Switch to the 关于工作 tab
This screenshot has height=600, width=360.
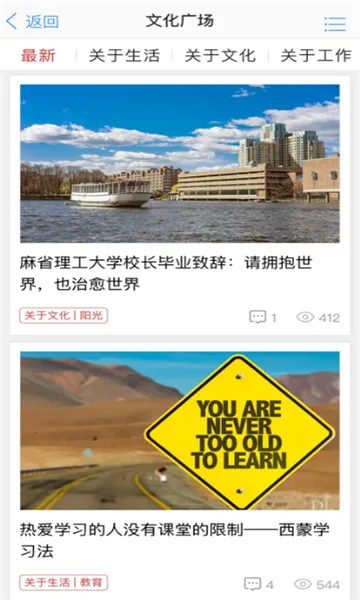(x=316, y=55)
